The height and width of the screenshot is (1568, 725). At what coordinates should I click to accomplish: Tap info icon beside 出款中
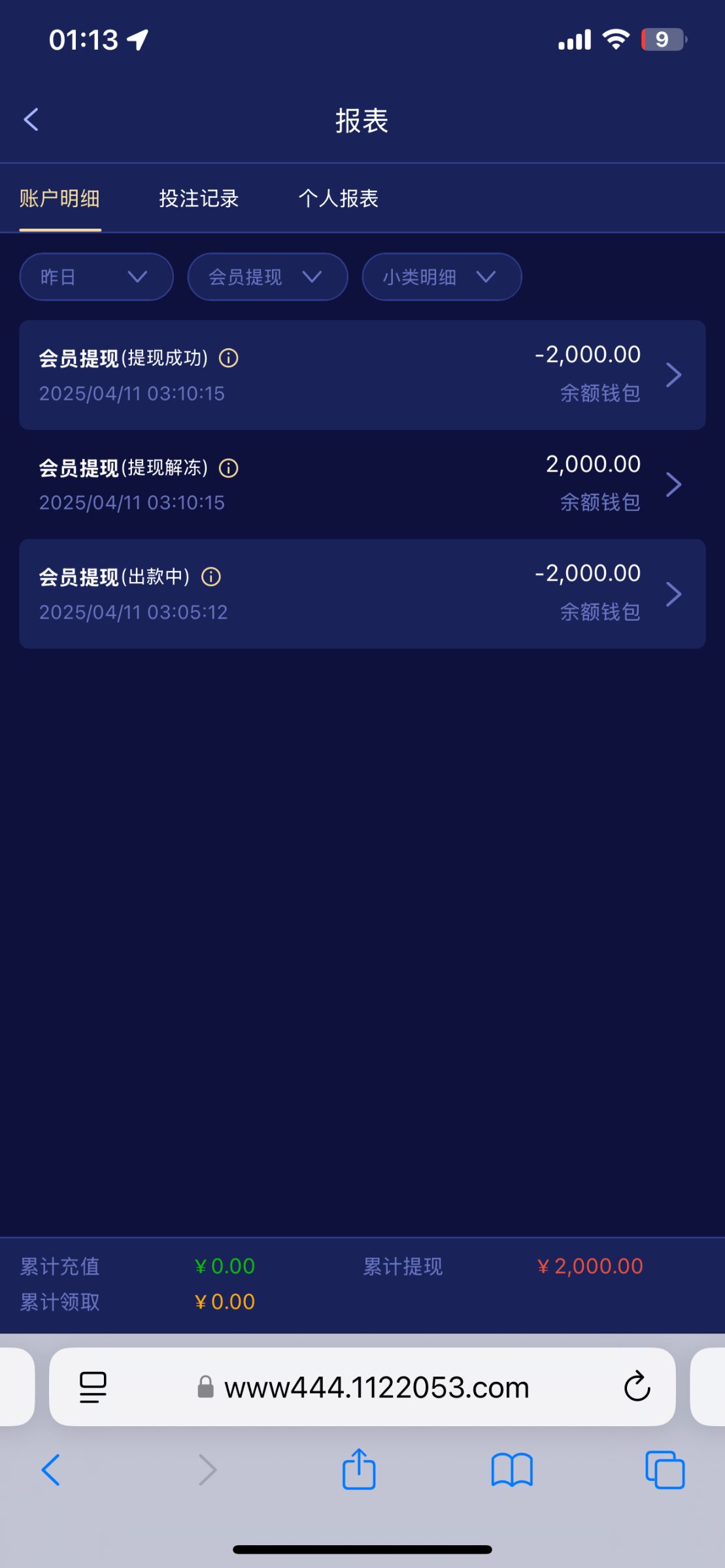(x=211, y=577)
